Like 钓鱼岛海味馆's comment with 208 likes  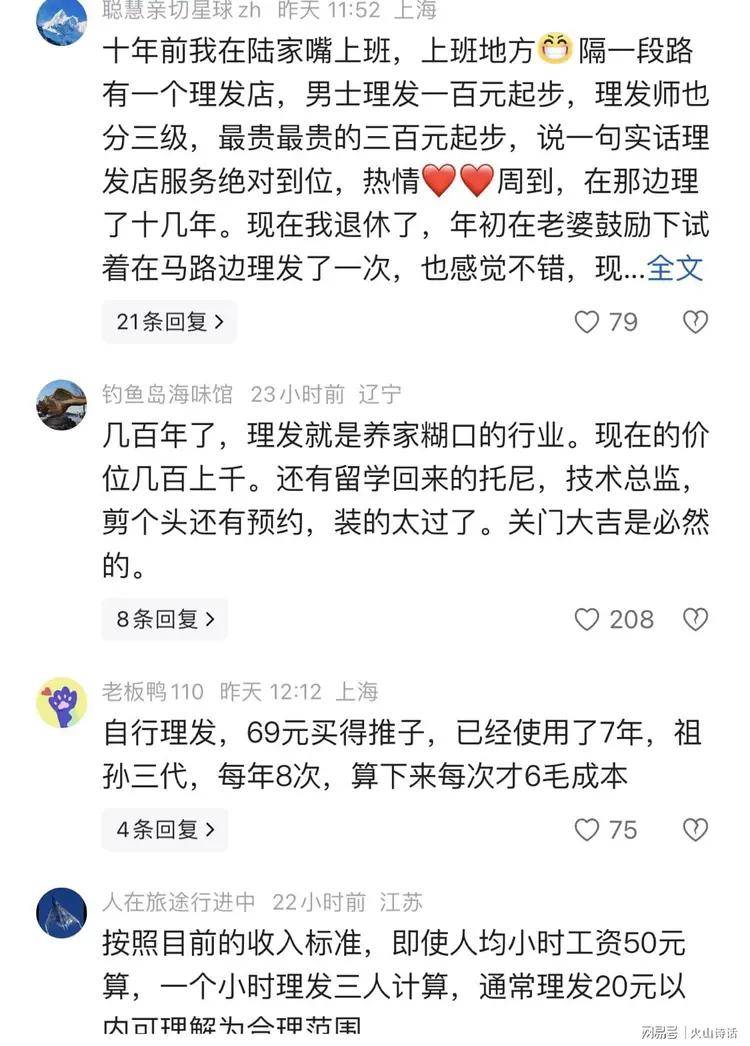pyautogui.click(x=587, y=620)
